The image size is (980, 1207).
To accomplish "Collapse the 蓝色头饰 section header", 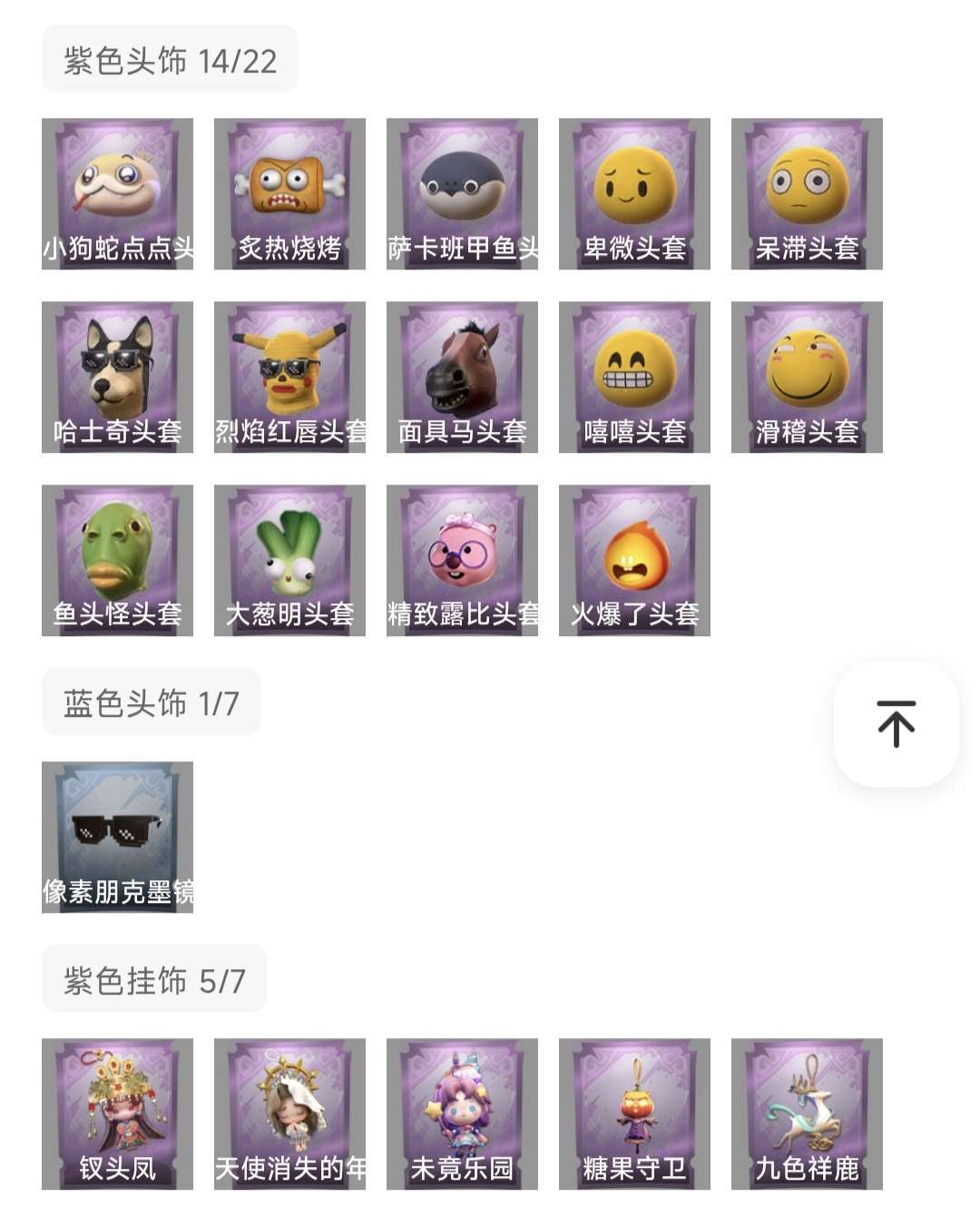I will coord(151,700).
